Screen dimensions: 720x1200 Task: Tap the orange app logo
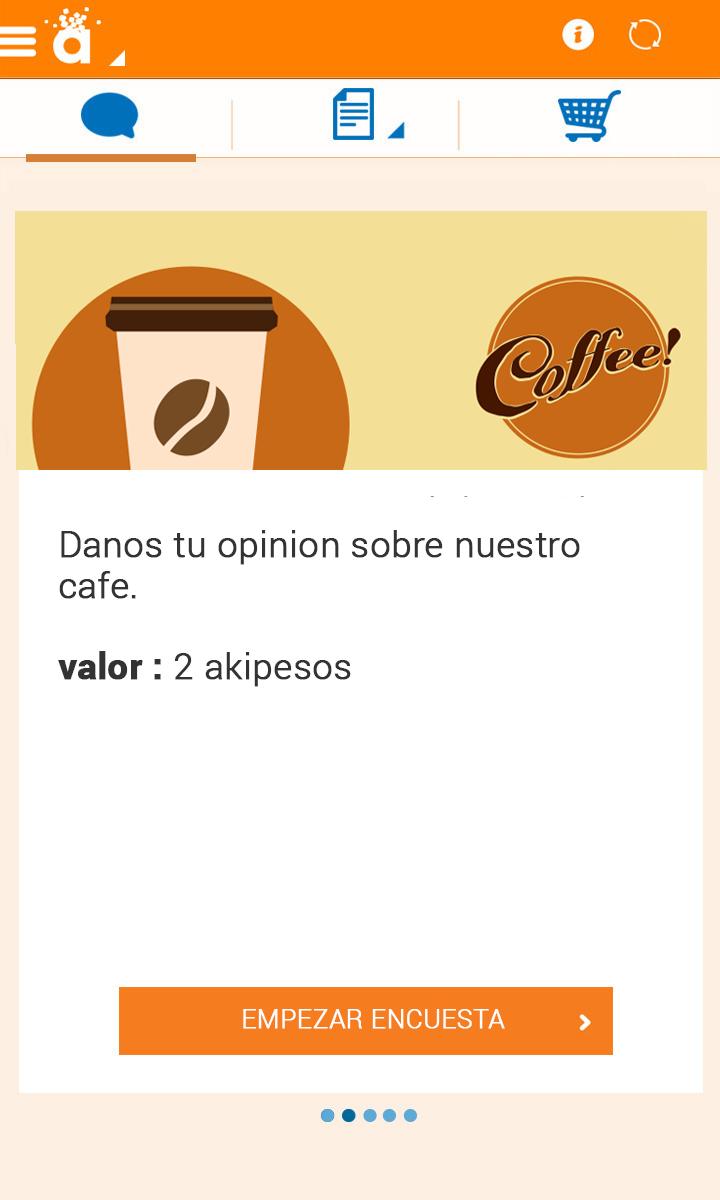click(70, 40)
